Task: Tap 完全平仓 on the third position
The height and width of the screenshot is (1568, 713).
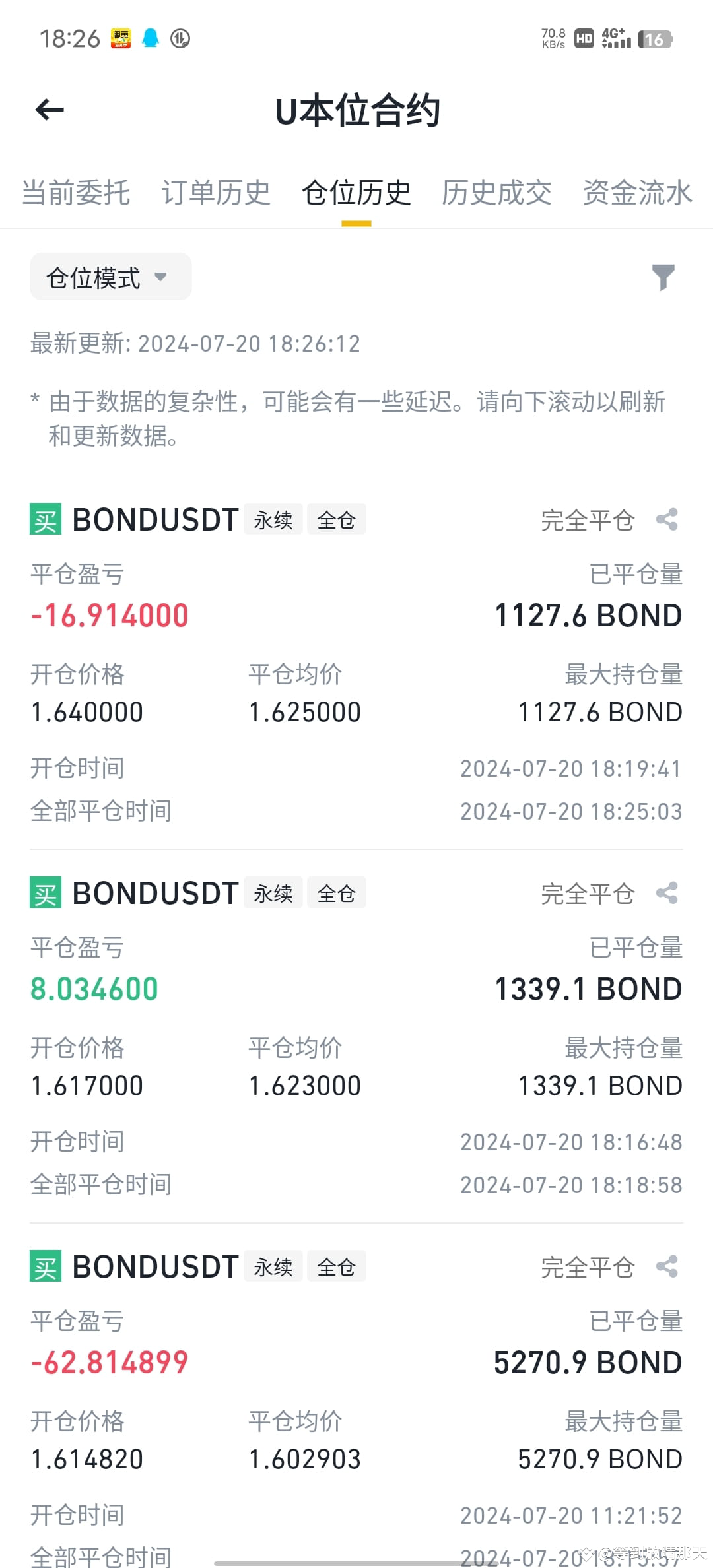Action: coord(586,1266)
